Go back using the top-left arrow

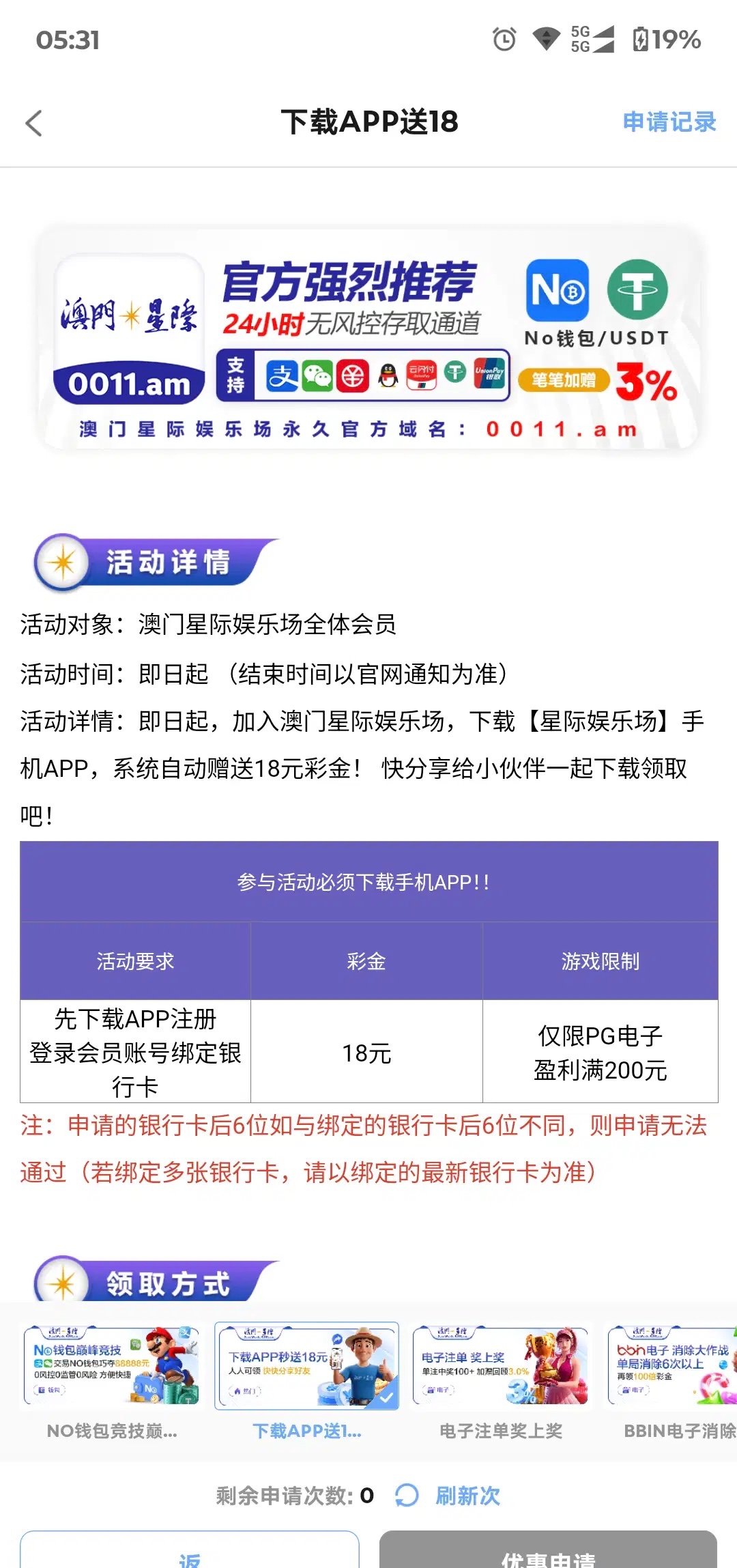click(x=34, y=124)
